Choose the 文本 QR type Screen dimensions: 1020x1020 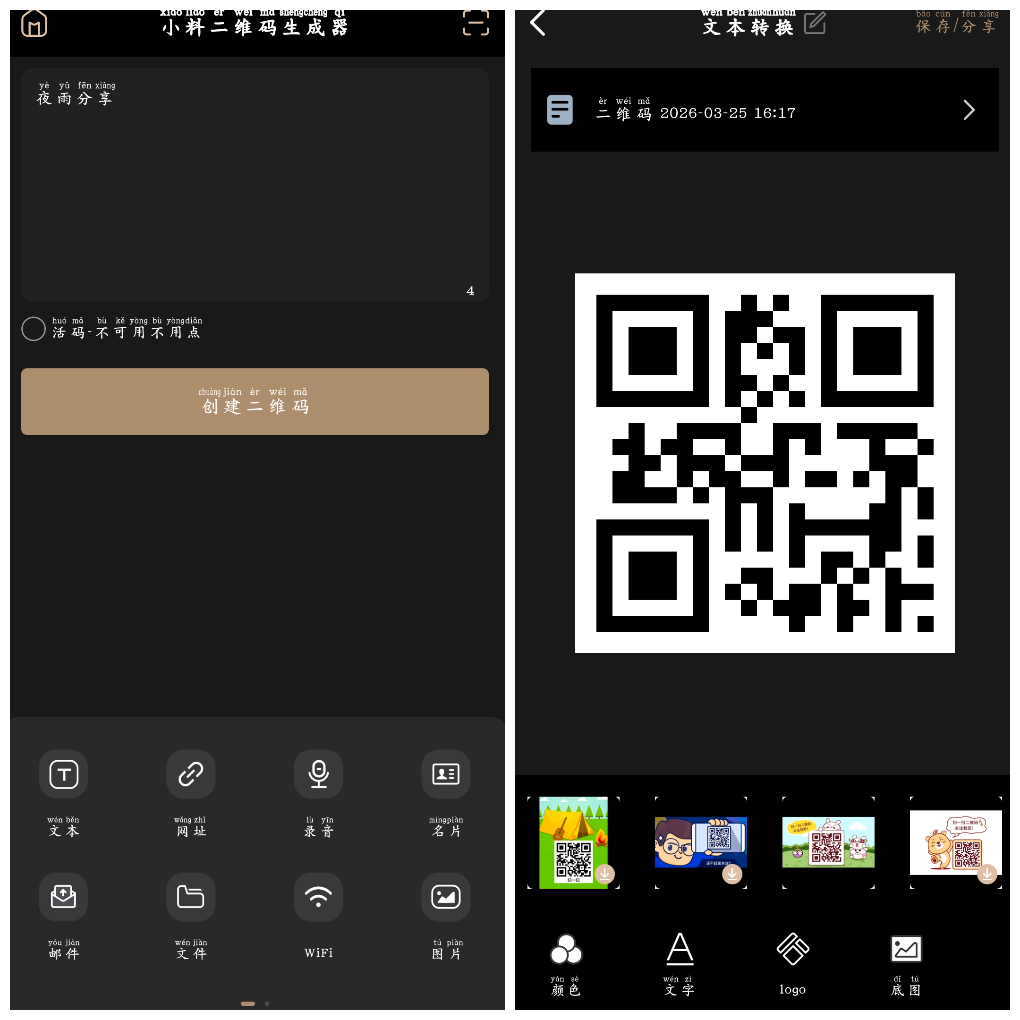(x=64, y=775)
